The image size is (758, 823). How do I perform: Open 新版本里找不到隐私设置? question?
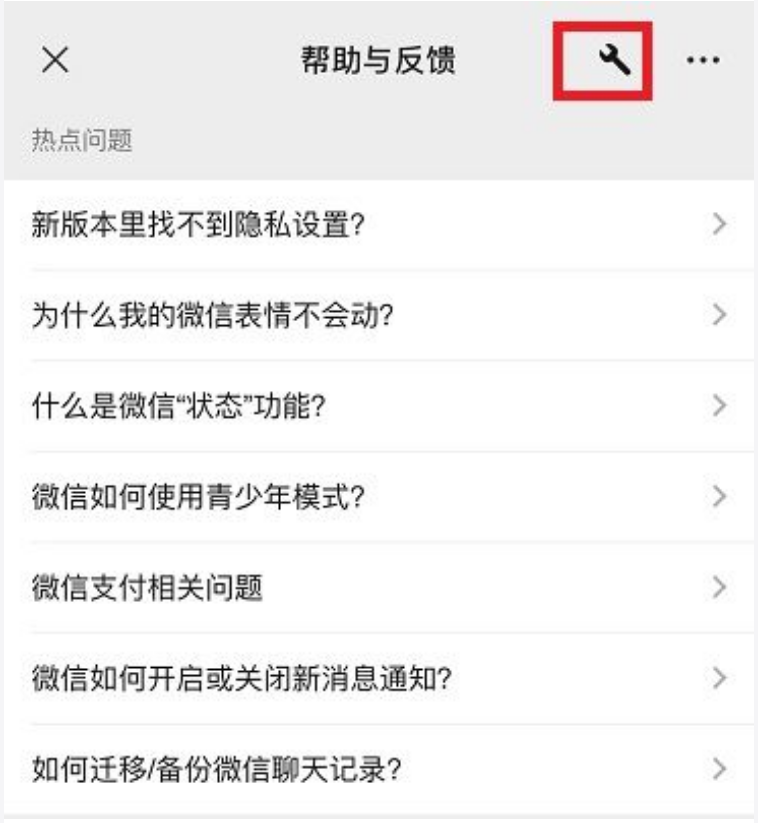click(379, 224)
